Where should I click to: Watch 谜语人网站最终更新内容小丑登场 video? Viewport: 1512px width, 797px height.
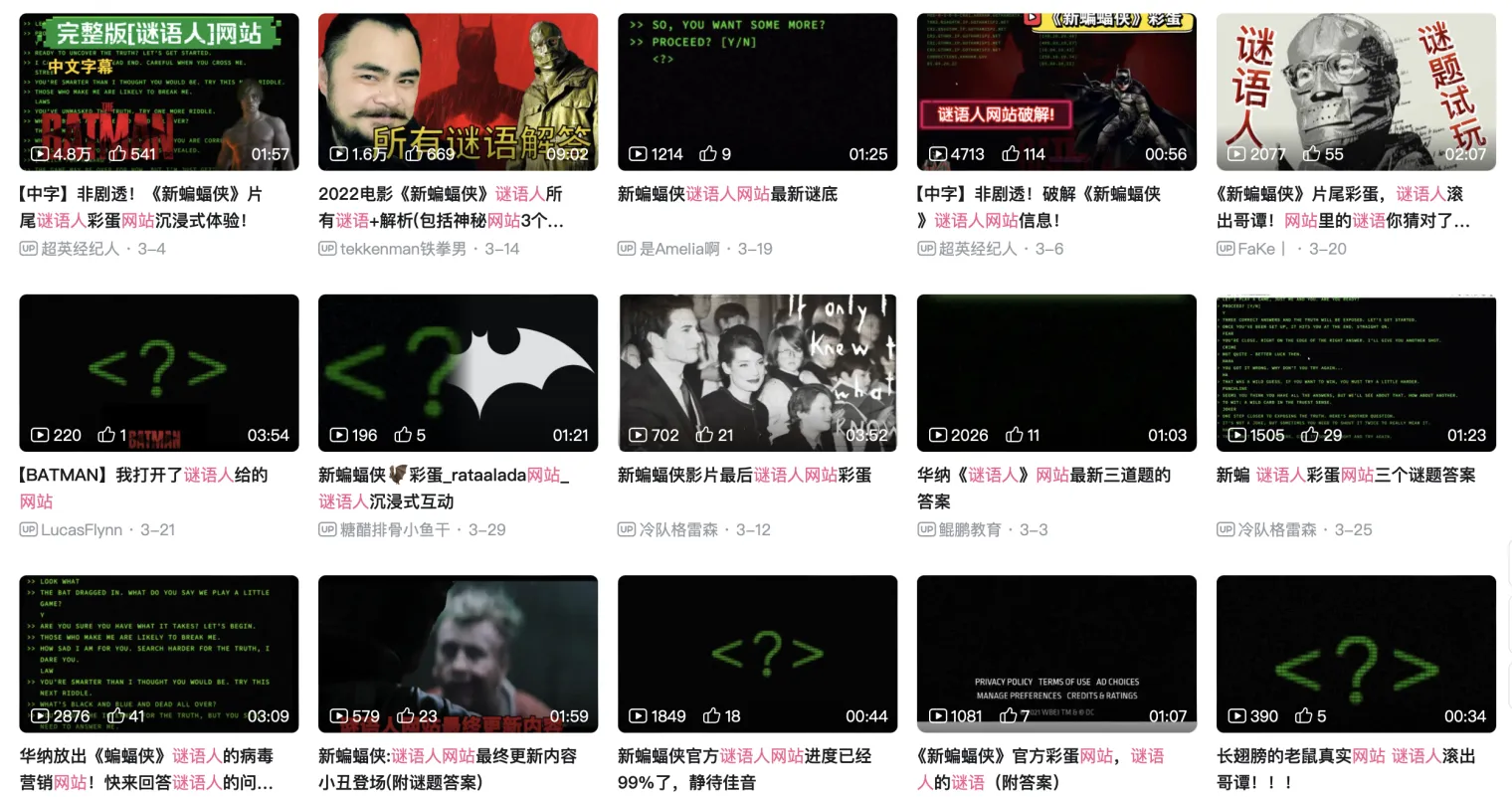458,653
